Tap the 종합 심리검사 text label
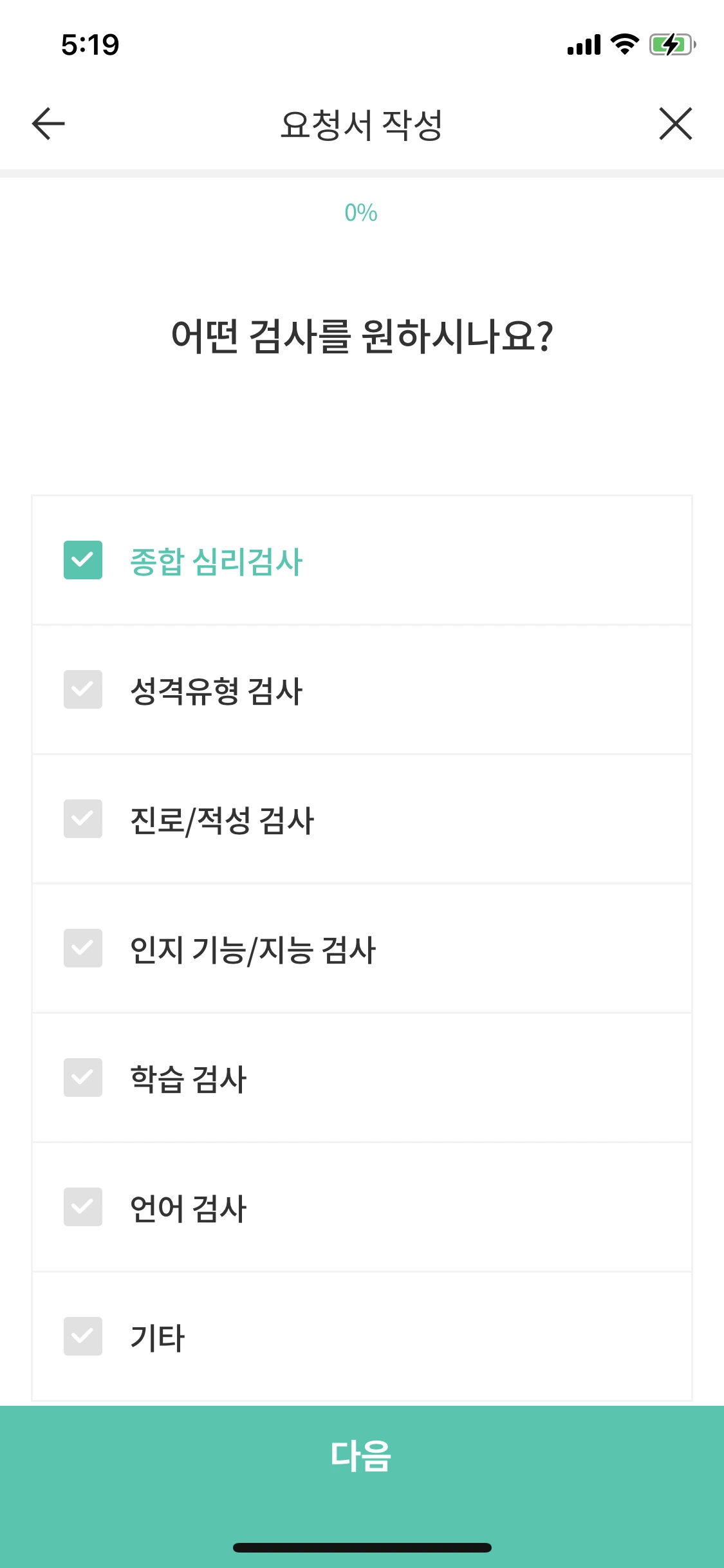Viewport: 724px width, 1568px height. (214, 560)
